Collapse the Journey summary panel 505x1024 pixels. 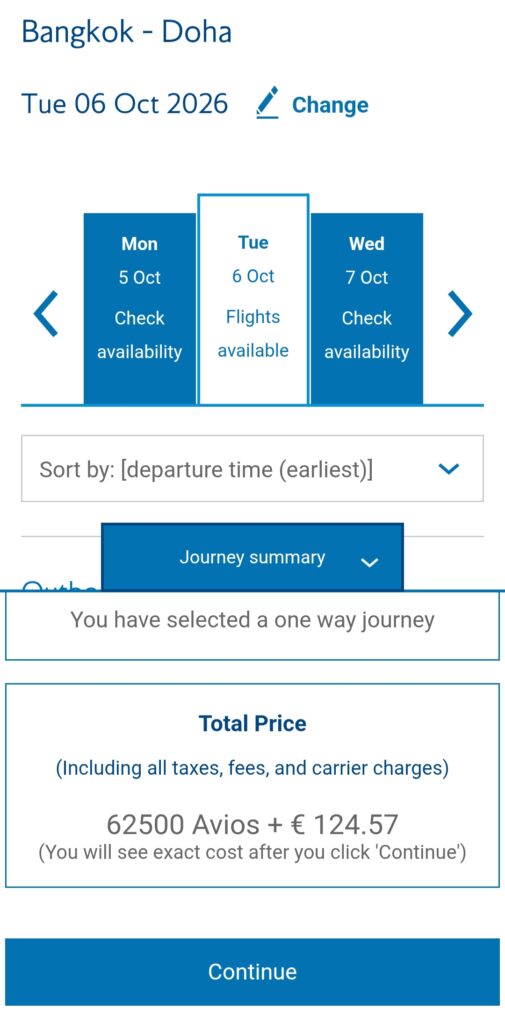coord(252,558)
